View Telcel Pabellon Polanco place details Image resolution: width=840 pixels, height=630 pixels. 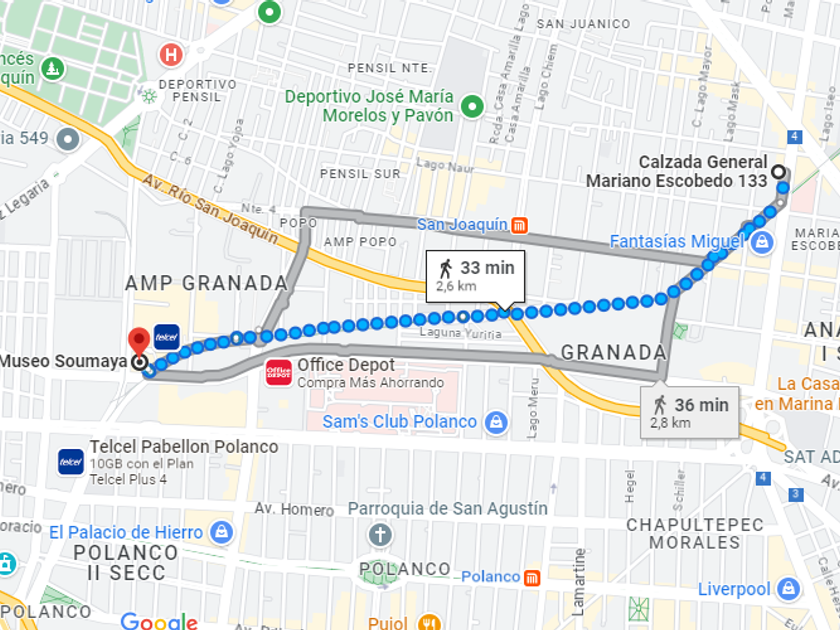coord(70,462)
